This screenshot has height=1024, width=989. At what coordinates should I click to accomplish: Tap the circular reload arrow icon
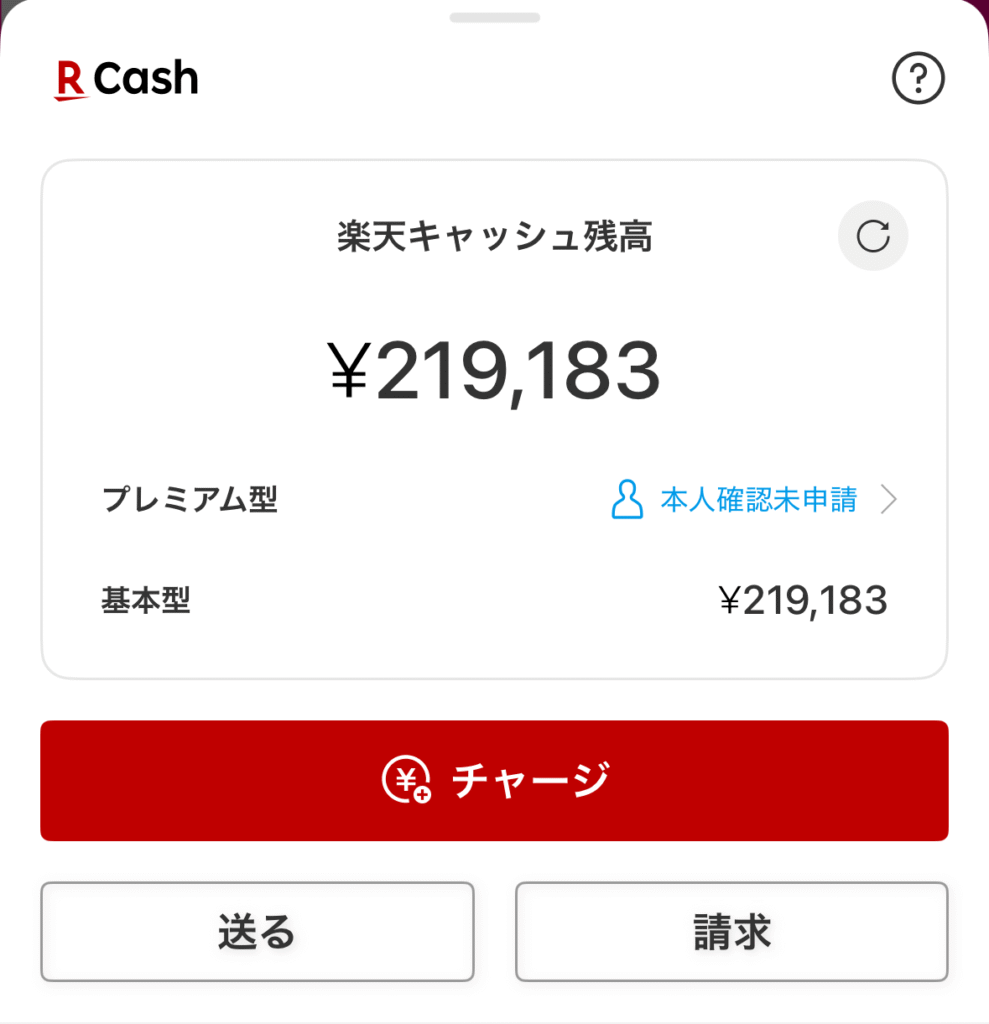(872, 236)
